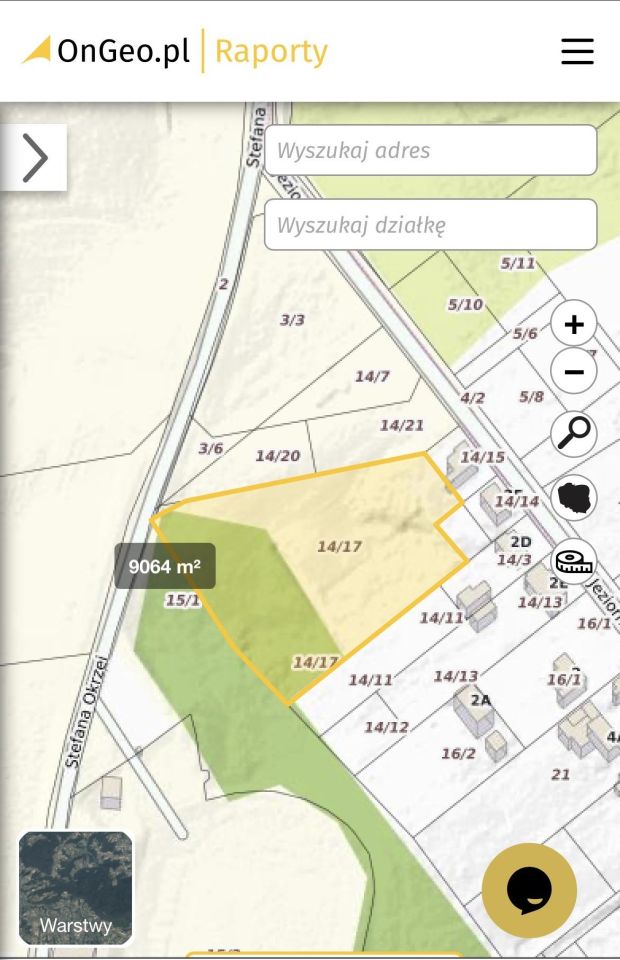Tap the Wyszukaj adres search field

click(x=430, y=151)
